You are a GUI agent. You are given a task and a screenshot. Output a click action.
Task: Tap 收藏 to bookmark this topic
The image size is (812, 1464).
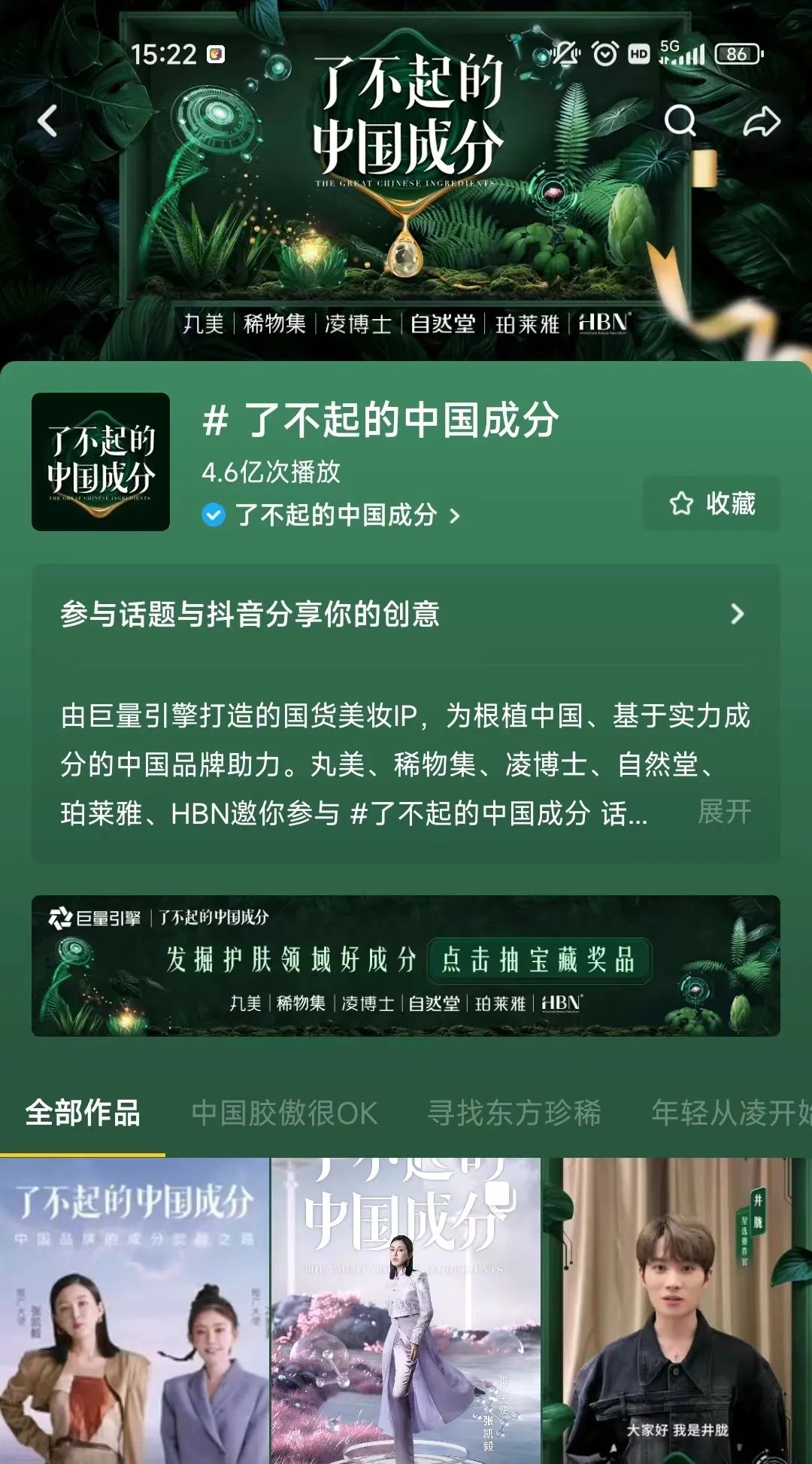pyautogui.click(x=711, y=503)
